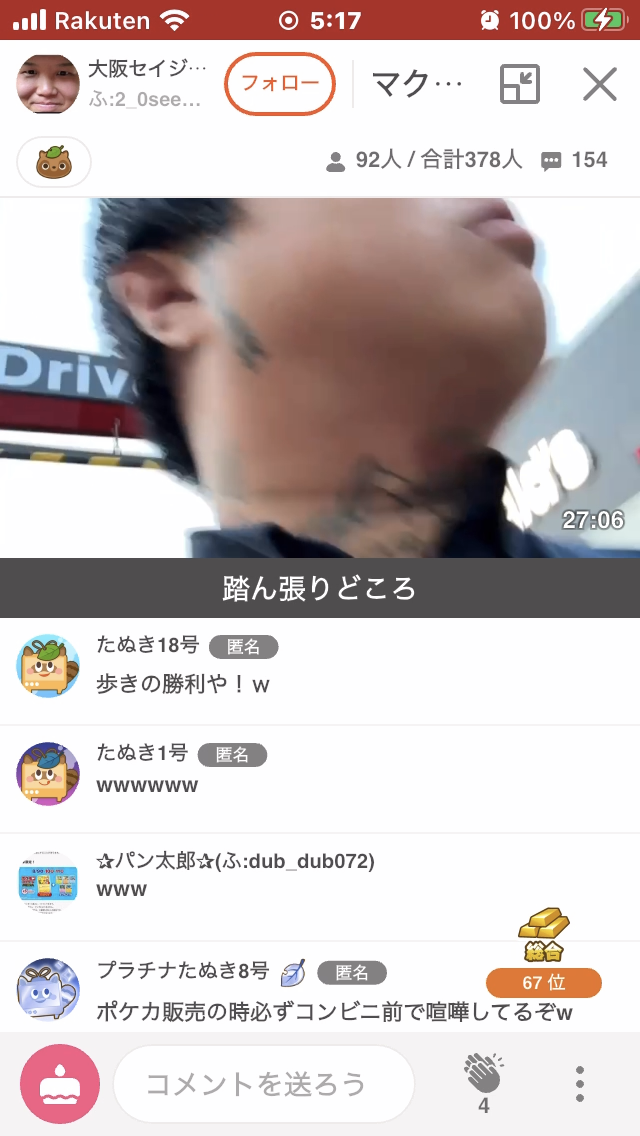Close the live stream
The width and height of the screenshot is (640, 1136).
pos(599,84)
